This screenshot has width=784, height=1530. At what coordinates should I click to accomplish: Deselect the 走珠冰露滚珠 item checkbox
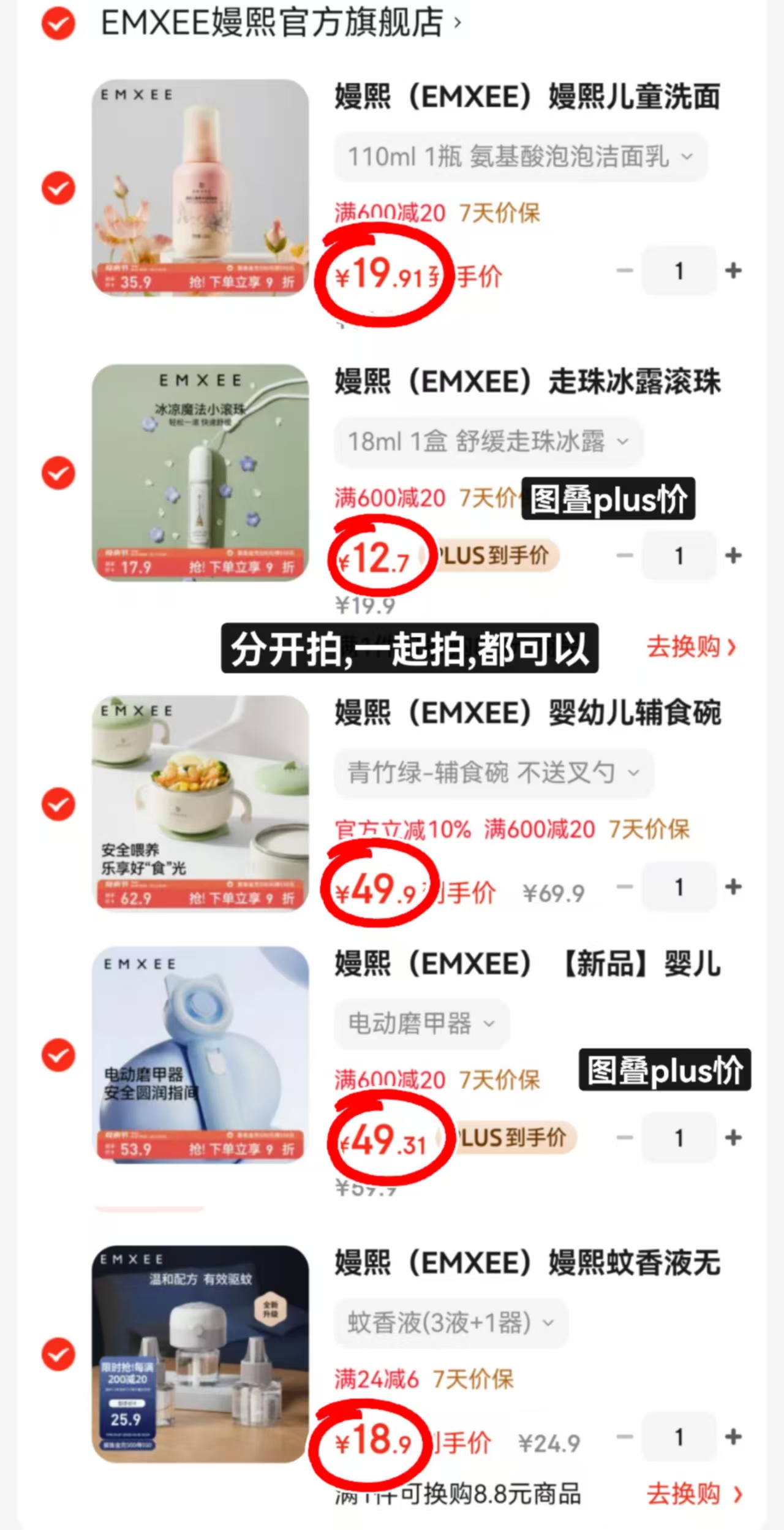pos(58,473)
